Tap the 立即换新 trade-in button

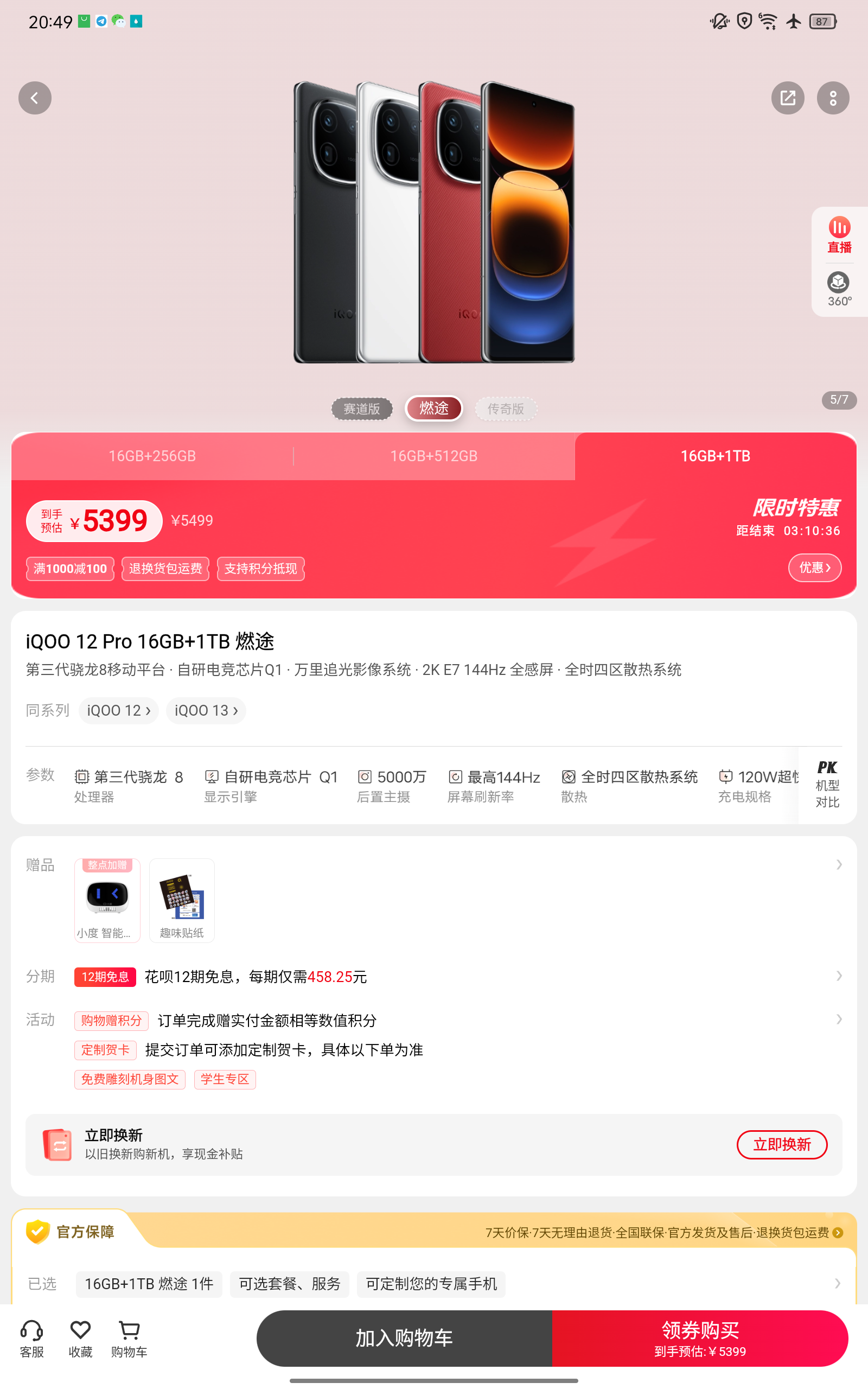(x=781, y=1144)
